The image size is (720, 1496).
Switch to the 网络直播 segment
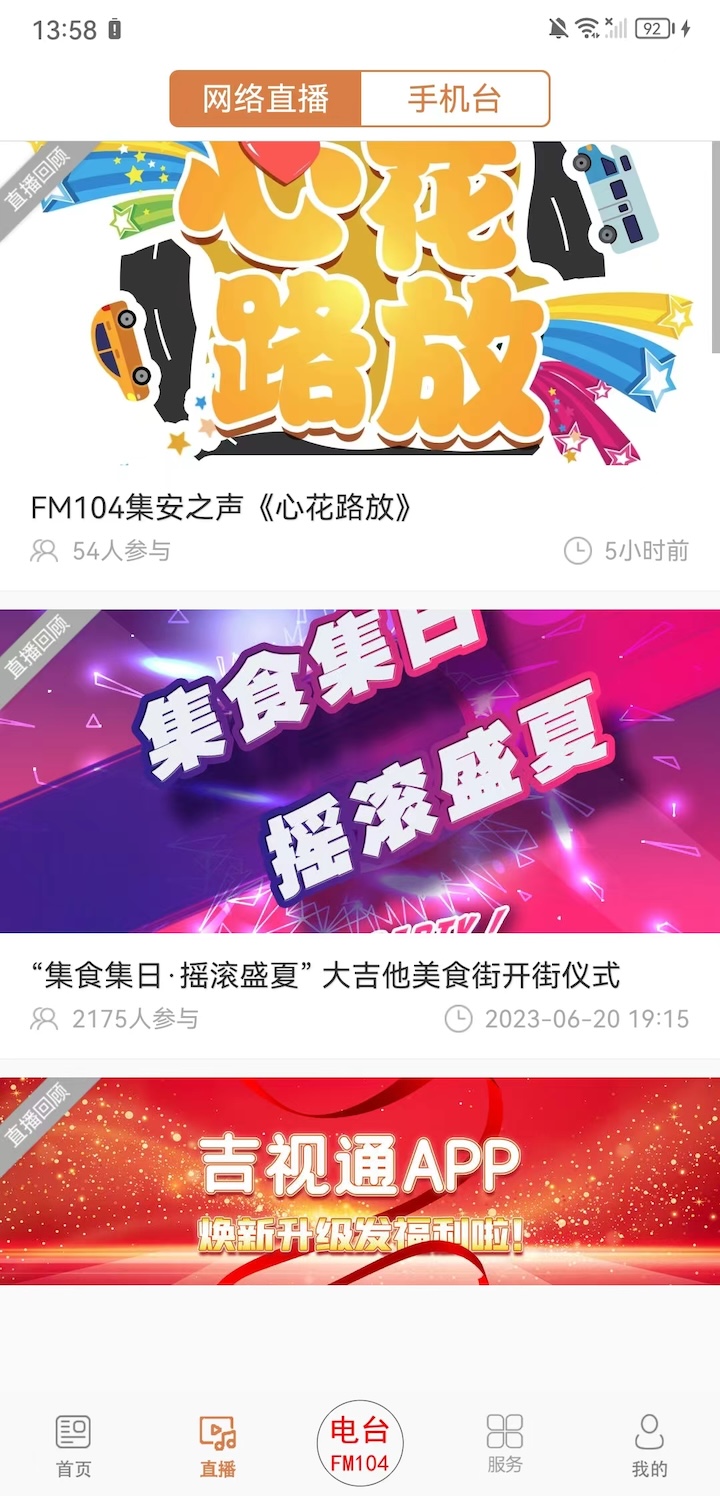(x=266, y=99)
